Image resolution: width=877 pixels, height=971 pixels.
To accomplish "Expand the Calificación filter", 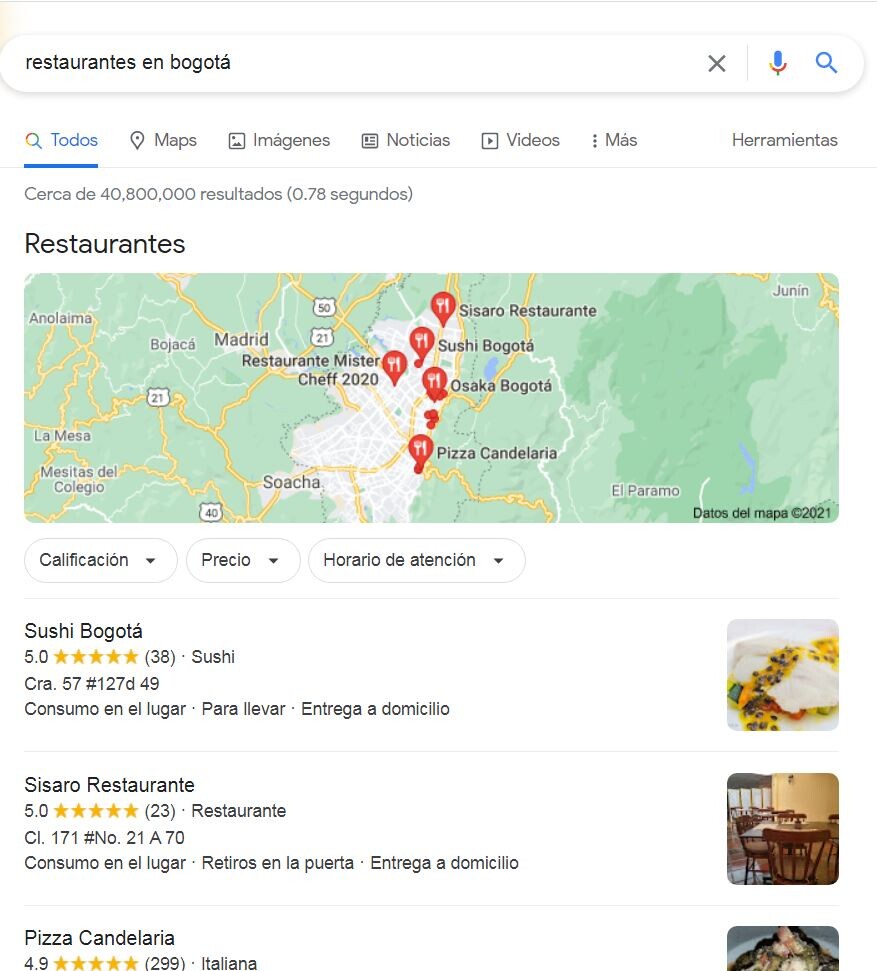I will tap(100, 561).
